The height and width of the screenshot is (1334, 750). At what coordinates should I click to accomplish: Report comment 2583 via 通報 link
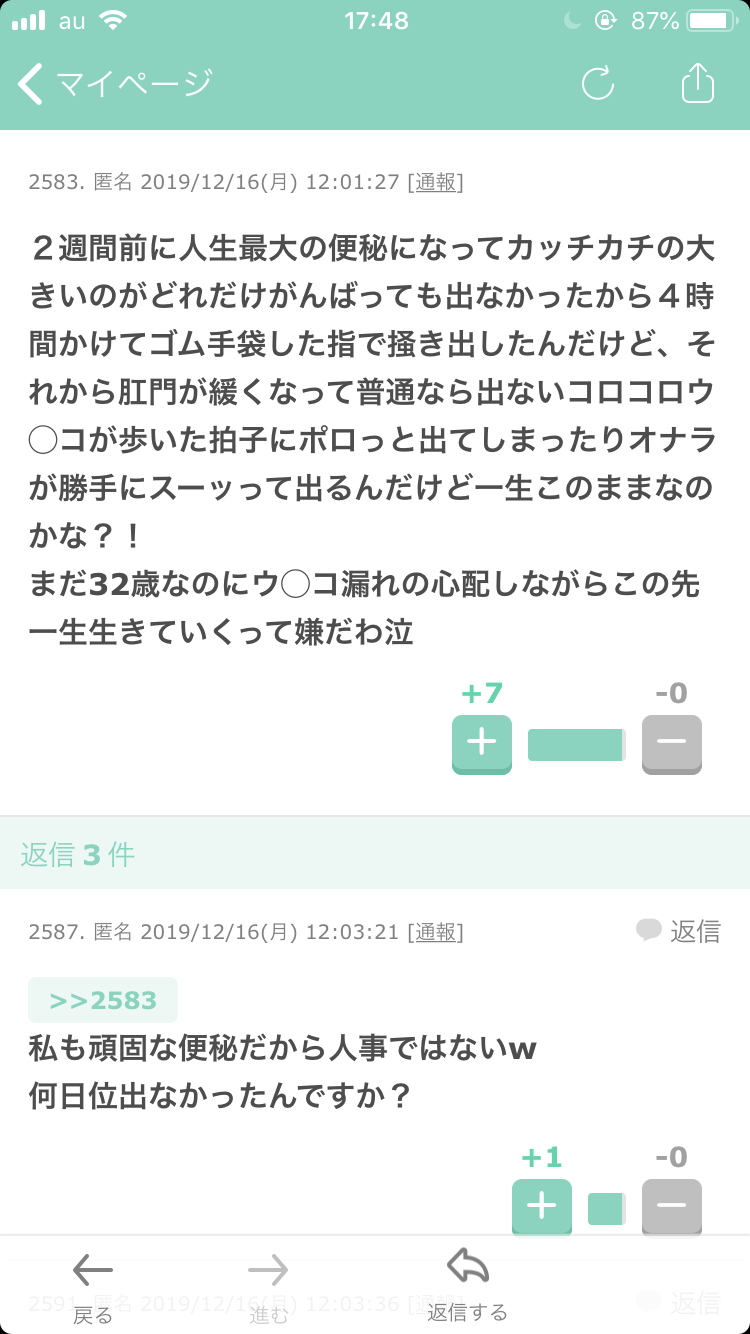436,182
